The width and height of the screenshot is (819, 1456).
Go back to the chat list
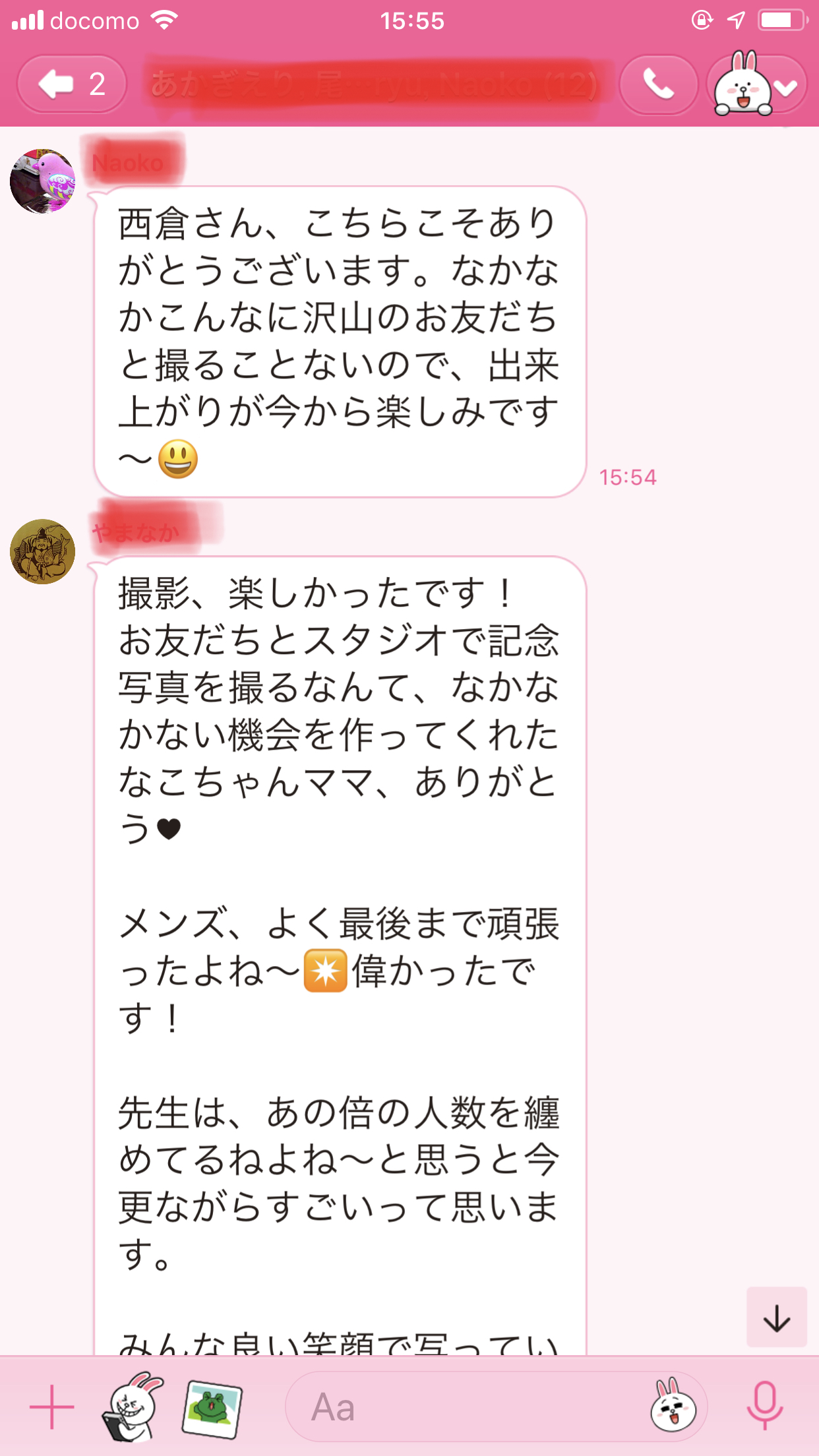71,84
